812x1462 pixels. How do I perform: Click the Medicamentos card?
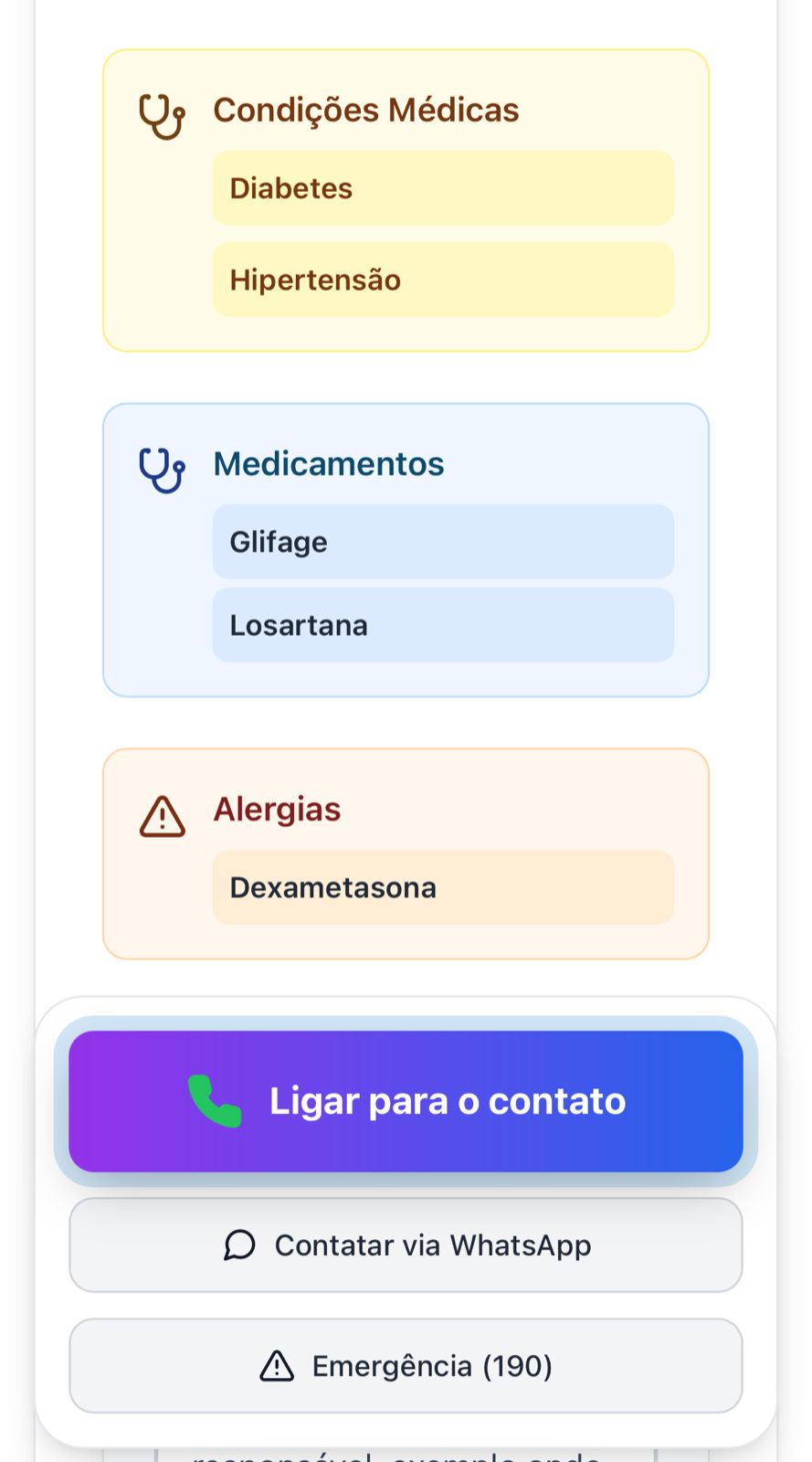point(406,548)
